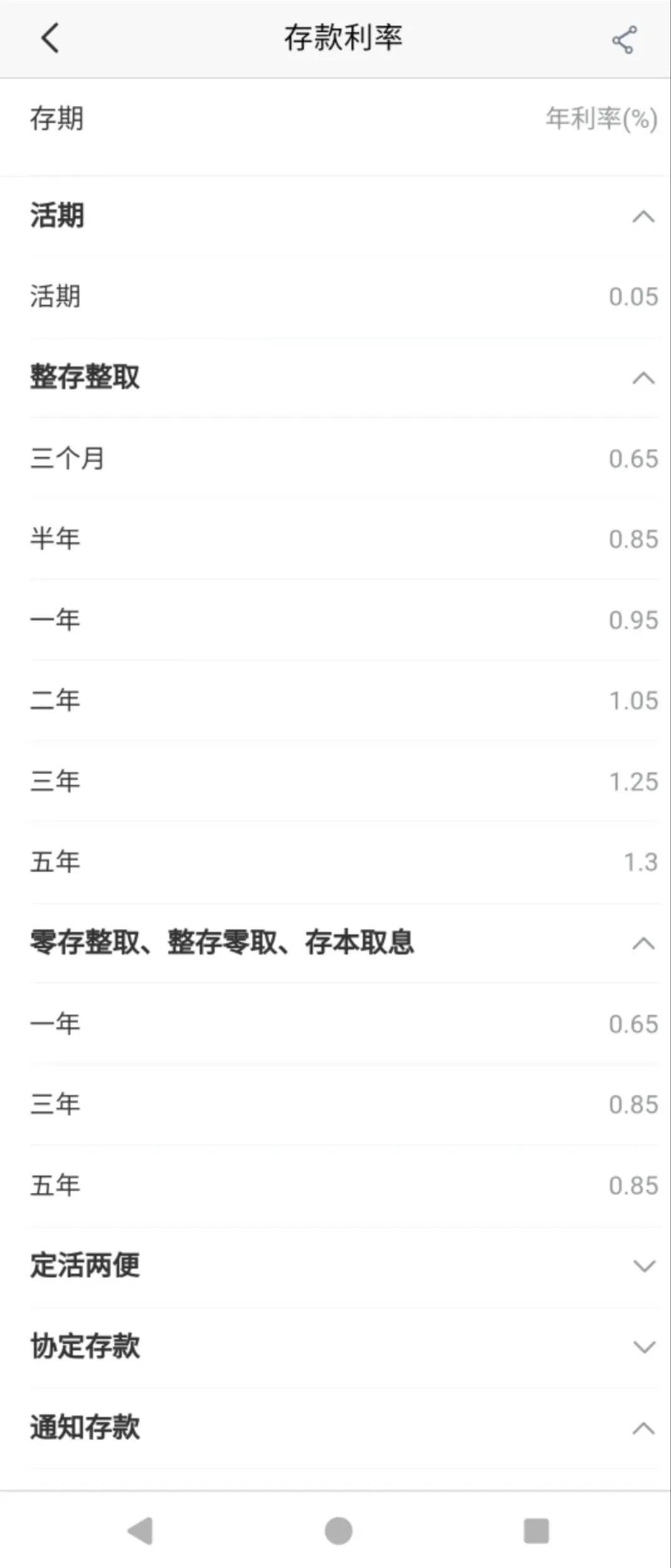Share the deposit rates page
This screenshot has height=1568, width=671.
624,40
